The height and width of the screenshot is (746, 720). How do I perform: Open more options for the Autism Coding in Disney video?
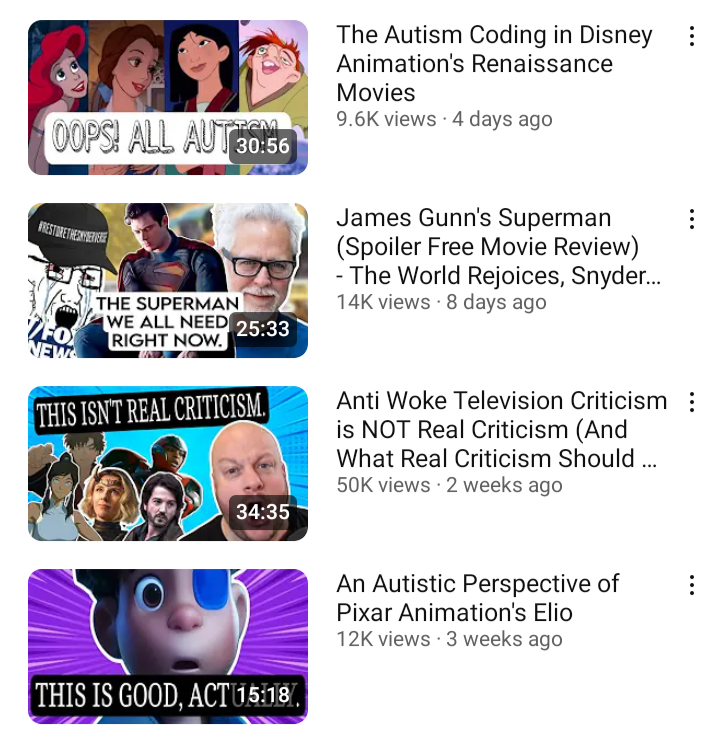[691, 37]
